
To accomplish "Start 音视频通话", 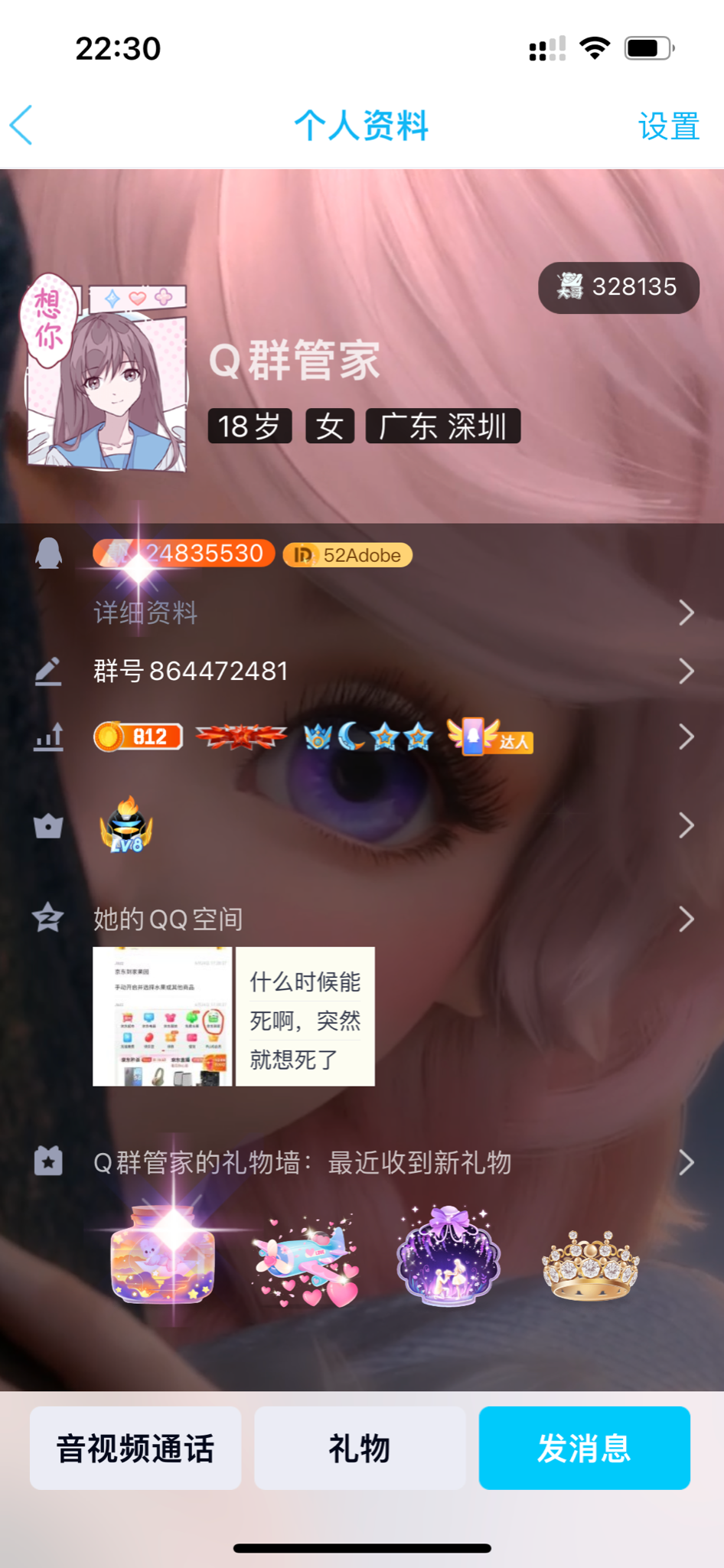I will 135,1448.
